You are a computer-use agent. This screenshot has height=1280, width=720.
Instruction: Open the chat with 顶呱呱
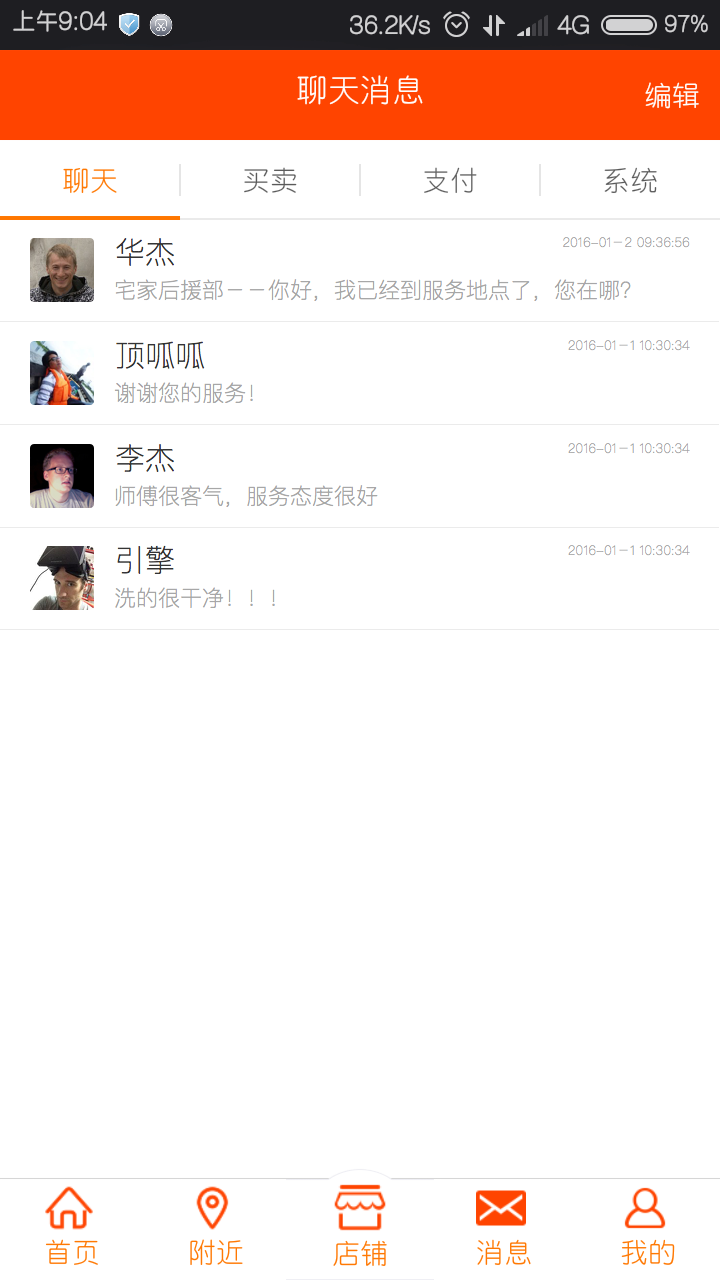360,373
